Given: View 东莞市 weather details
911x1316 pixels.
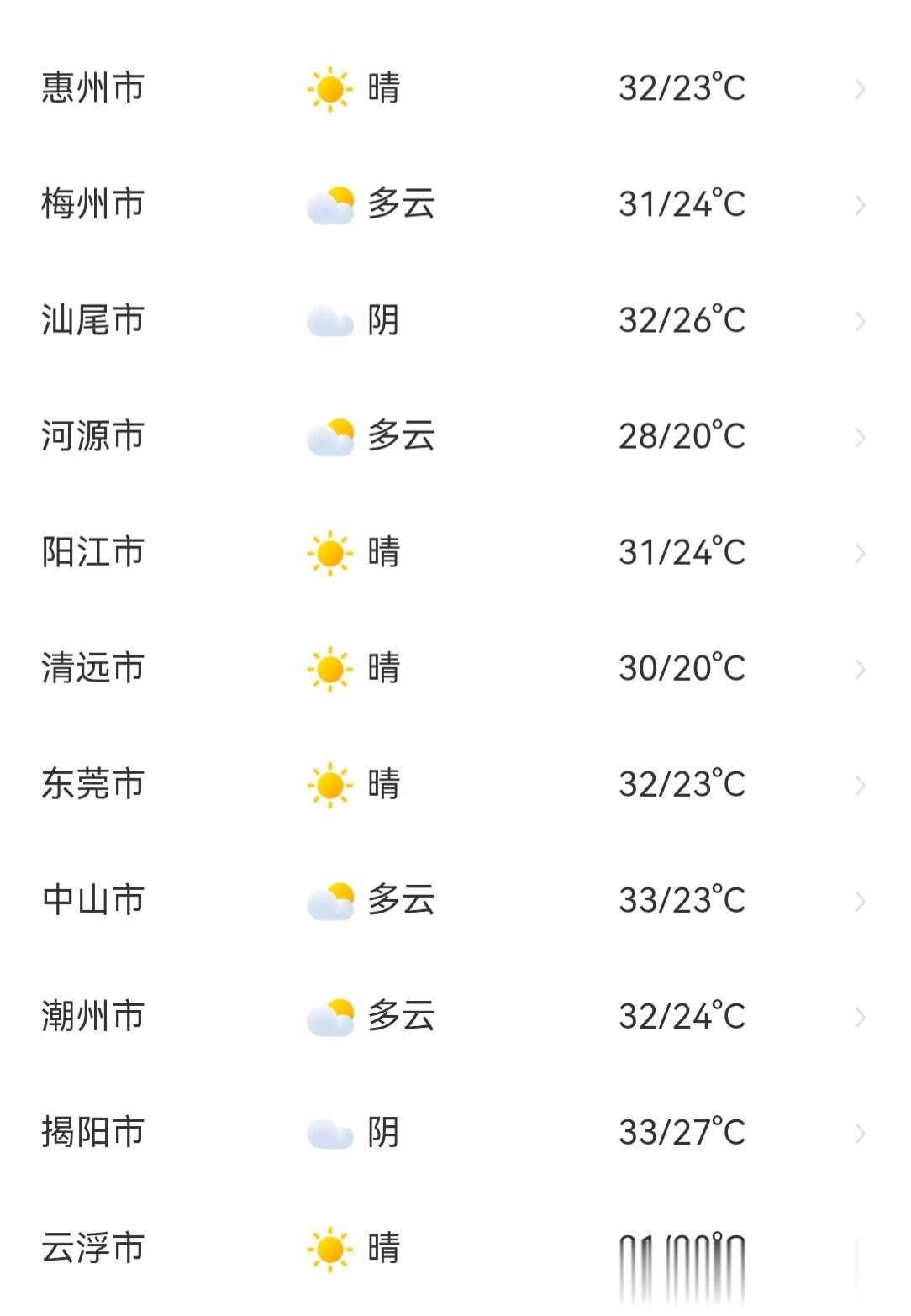Looking at the screenshot, I should click(455, 784).
